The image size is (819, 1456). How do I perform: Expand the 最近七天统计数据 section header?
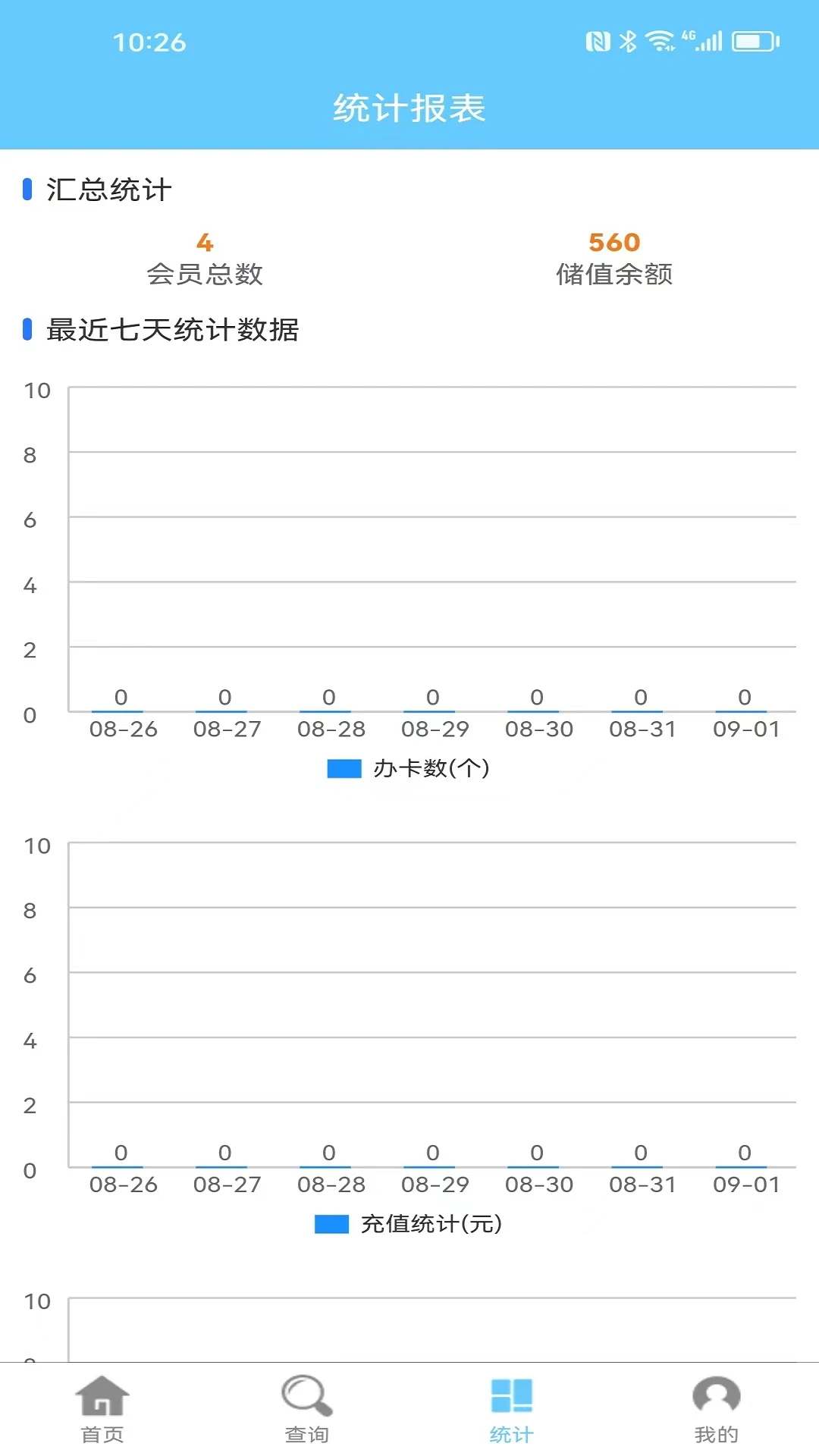171,329
